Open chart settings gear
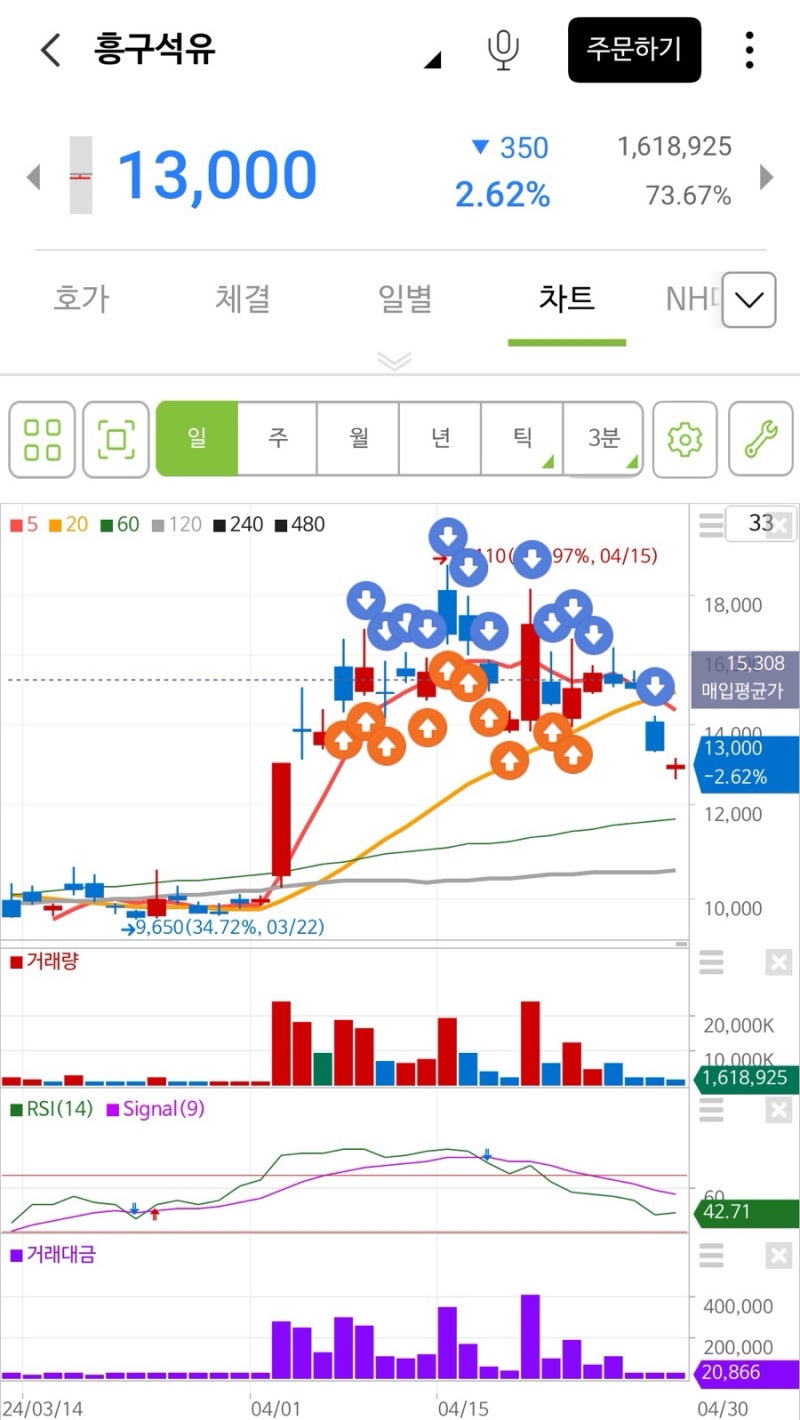Image resolution: width=800 pixels, height=1420 pixels. pos(685,439)
